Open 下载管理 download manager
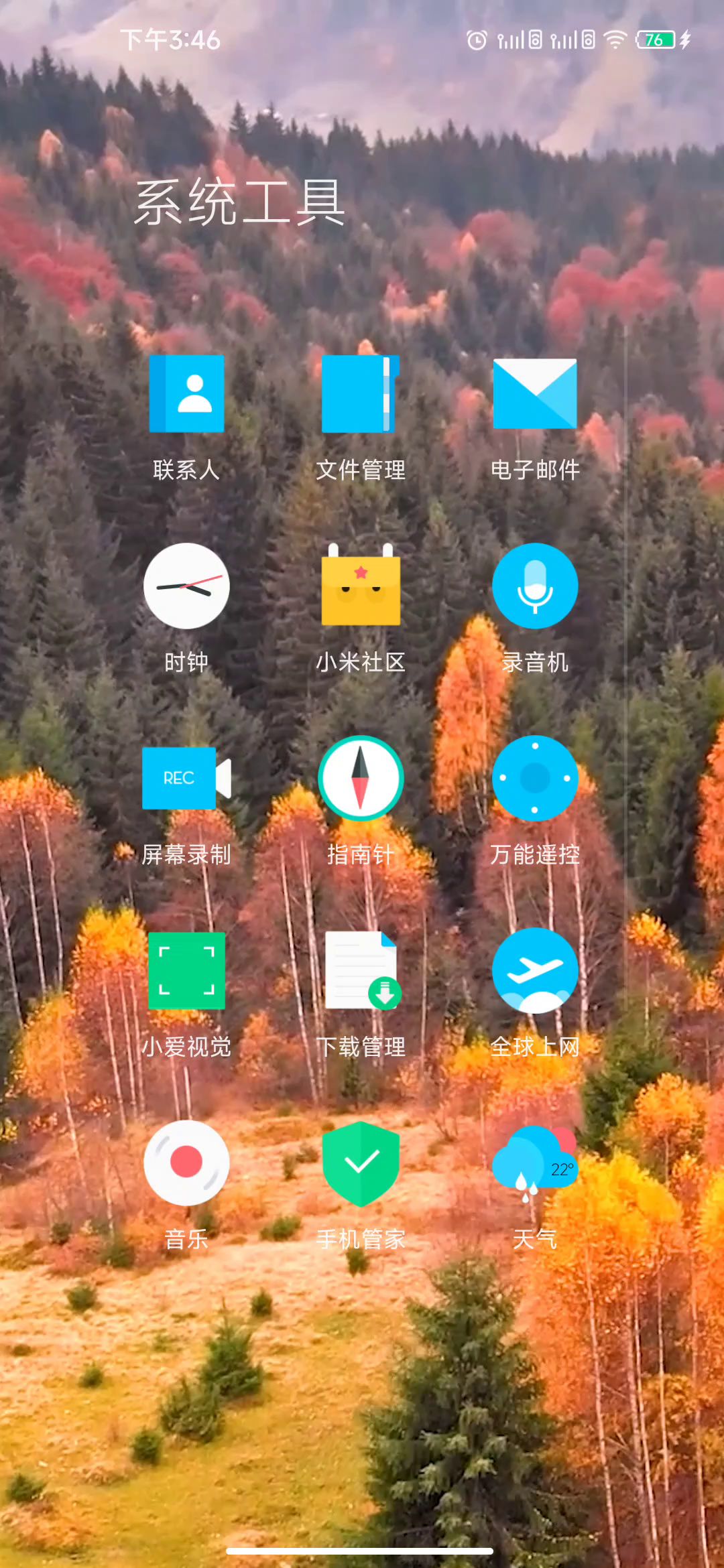The image size is (724, 1568). coord(361,971)
